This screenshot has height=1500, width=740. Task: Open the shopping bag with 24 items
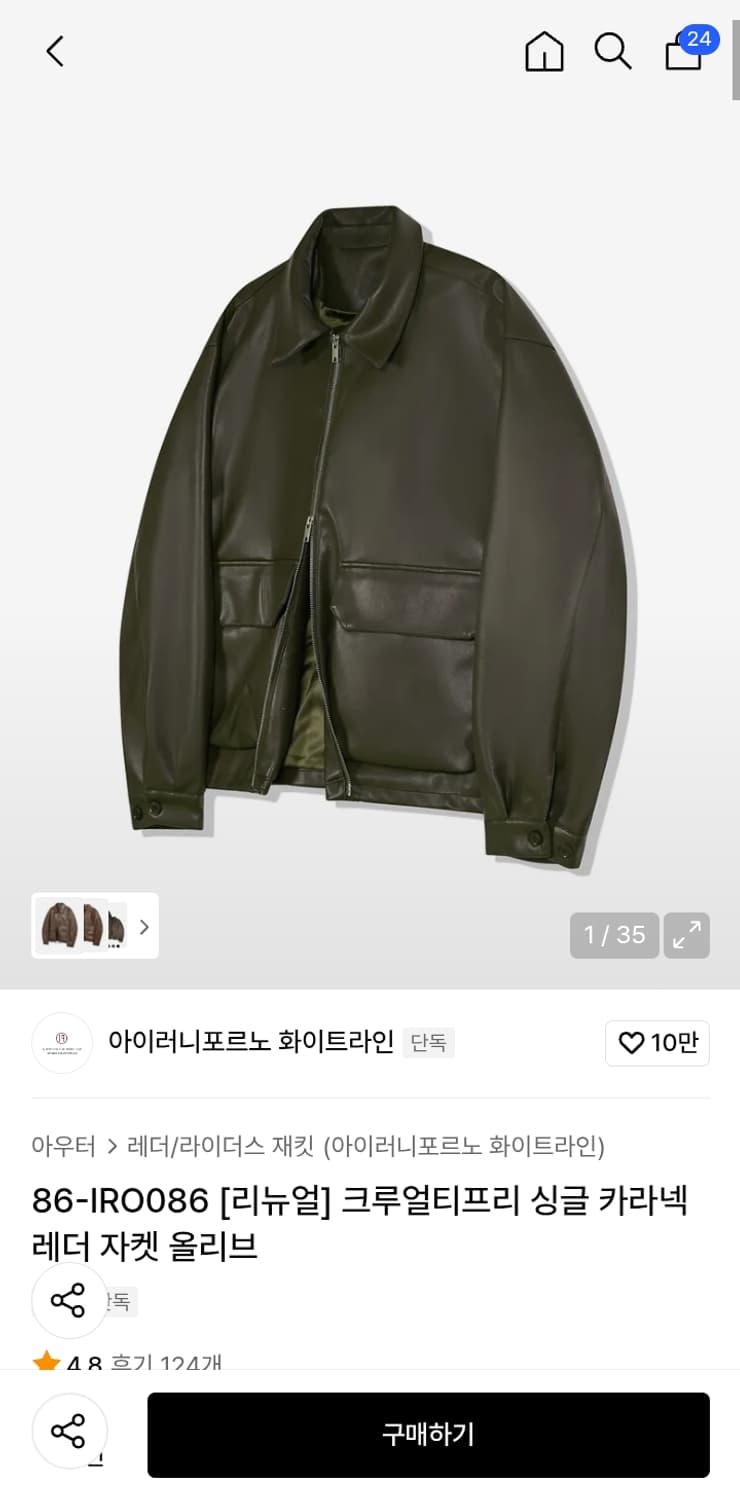coord(684,55)
